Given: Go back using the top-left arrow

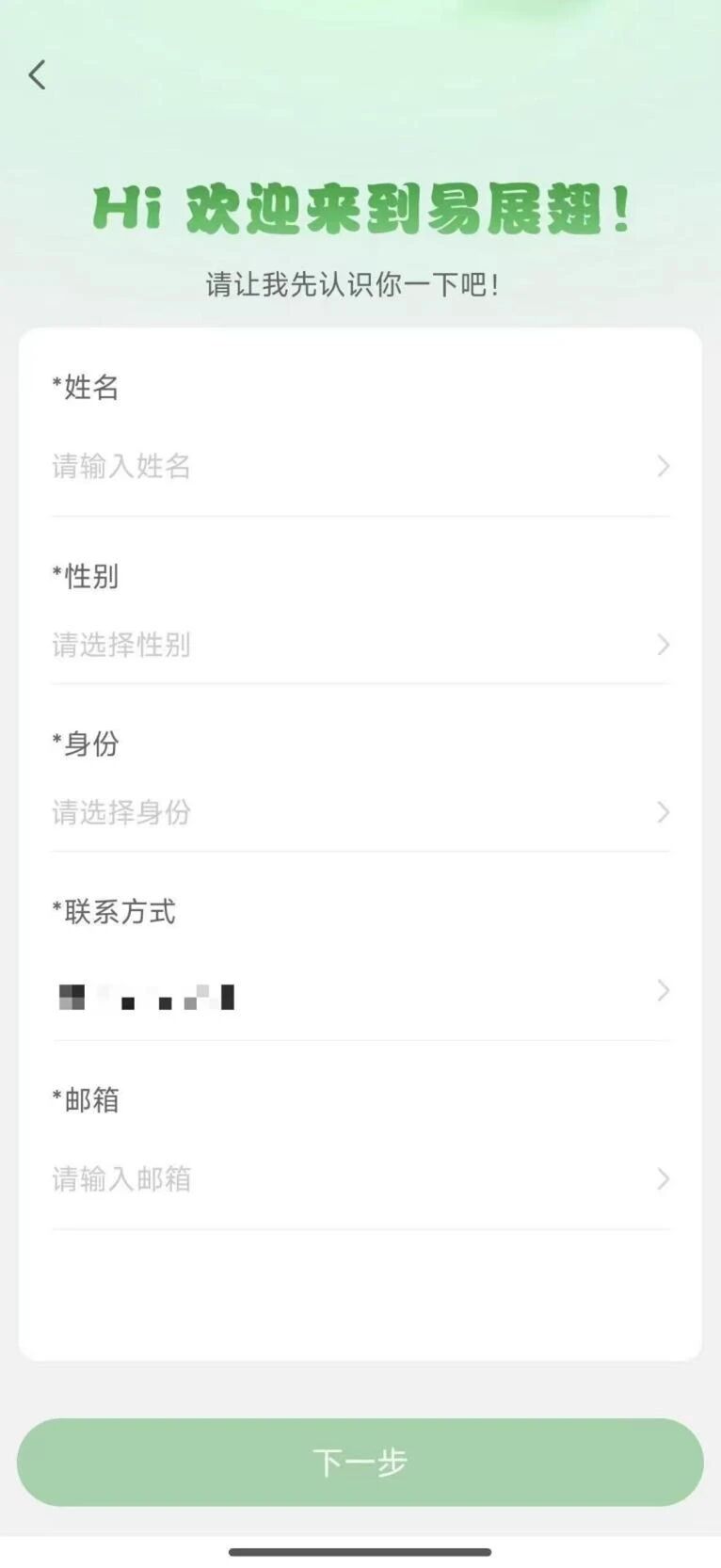Looking at the screenshot, I should click(x=38, y=74).
